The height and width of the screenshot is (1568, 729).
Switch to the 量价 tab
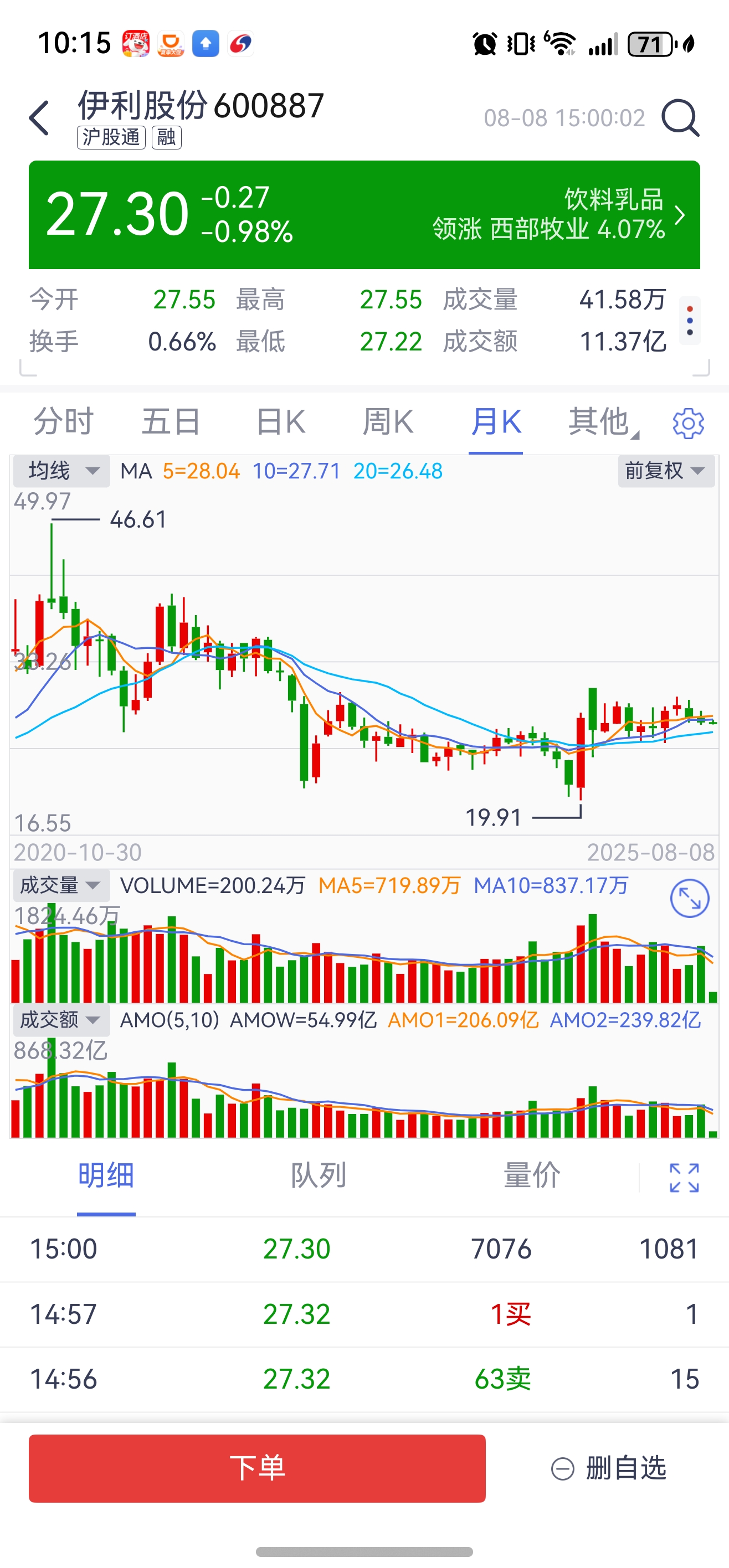532,1175
